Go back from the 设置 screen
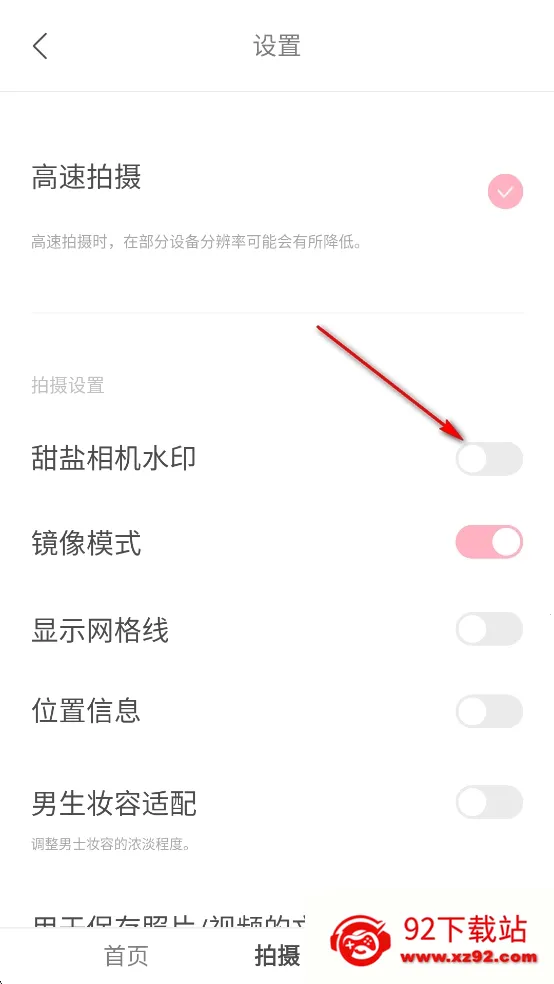 40,46
